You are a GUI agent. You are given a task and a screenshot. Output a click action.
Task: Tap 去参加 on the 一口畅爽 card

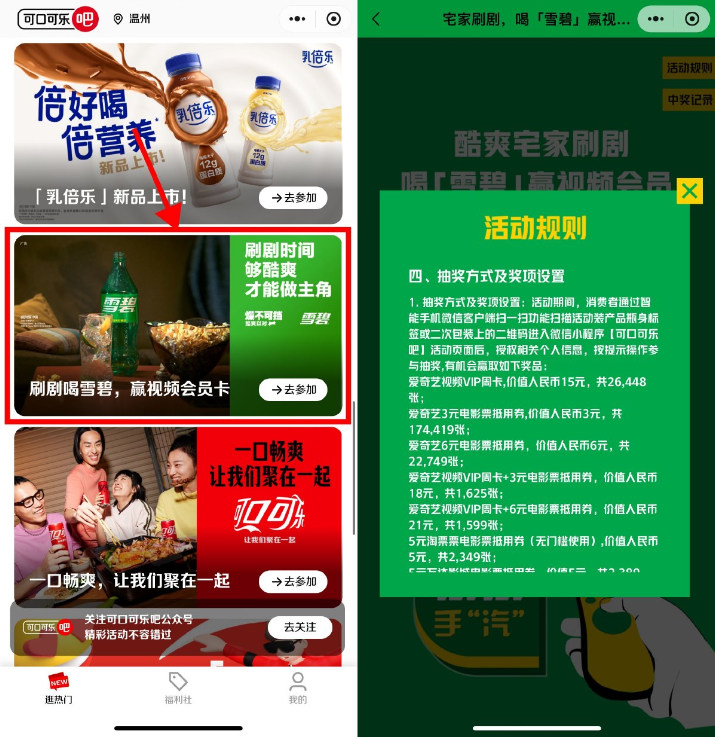(x=293, y=581)
